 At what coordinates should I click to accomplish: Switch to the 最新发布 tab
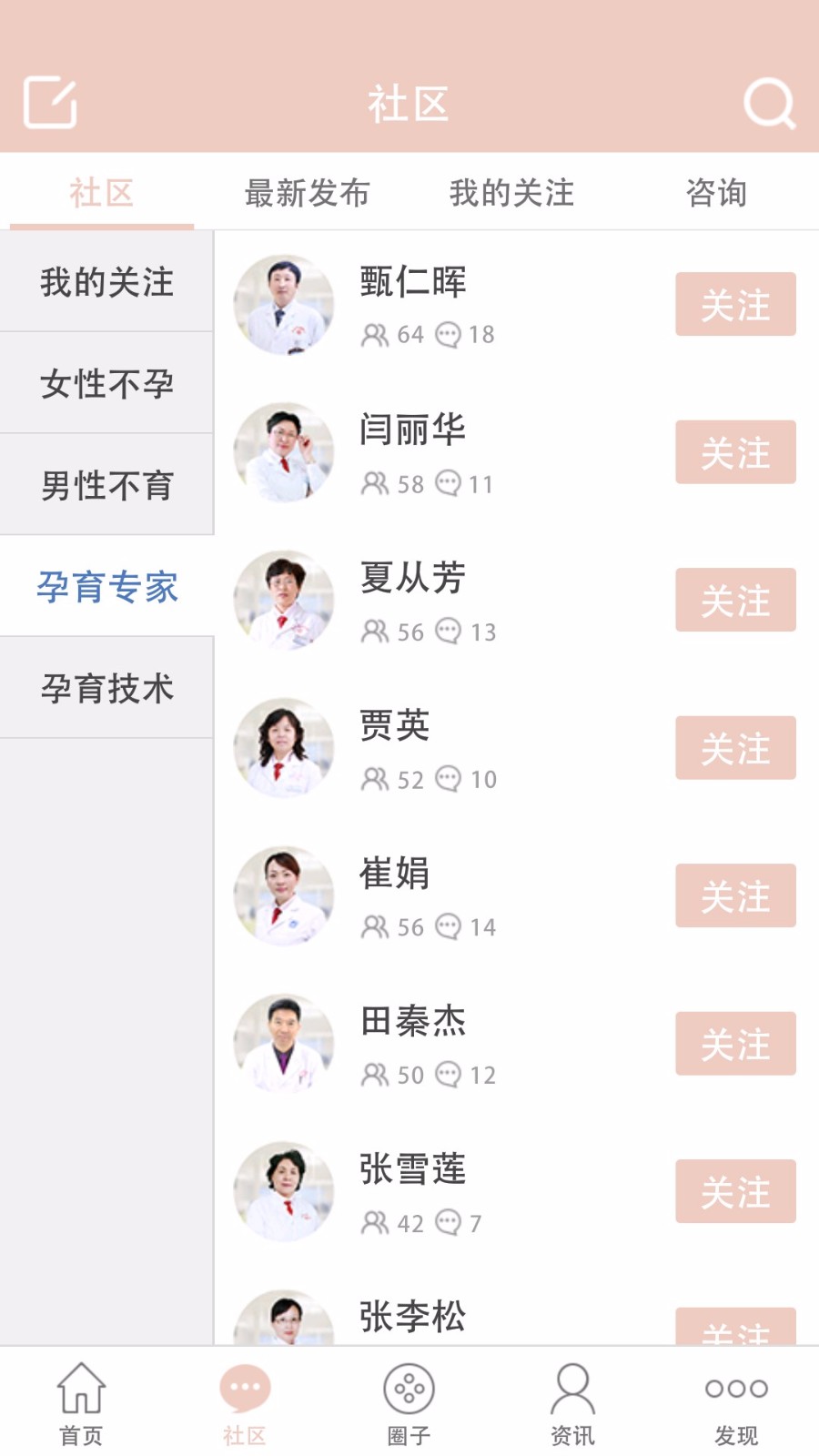tap(307, 193)
